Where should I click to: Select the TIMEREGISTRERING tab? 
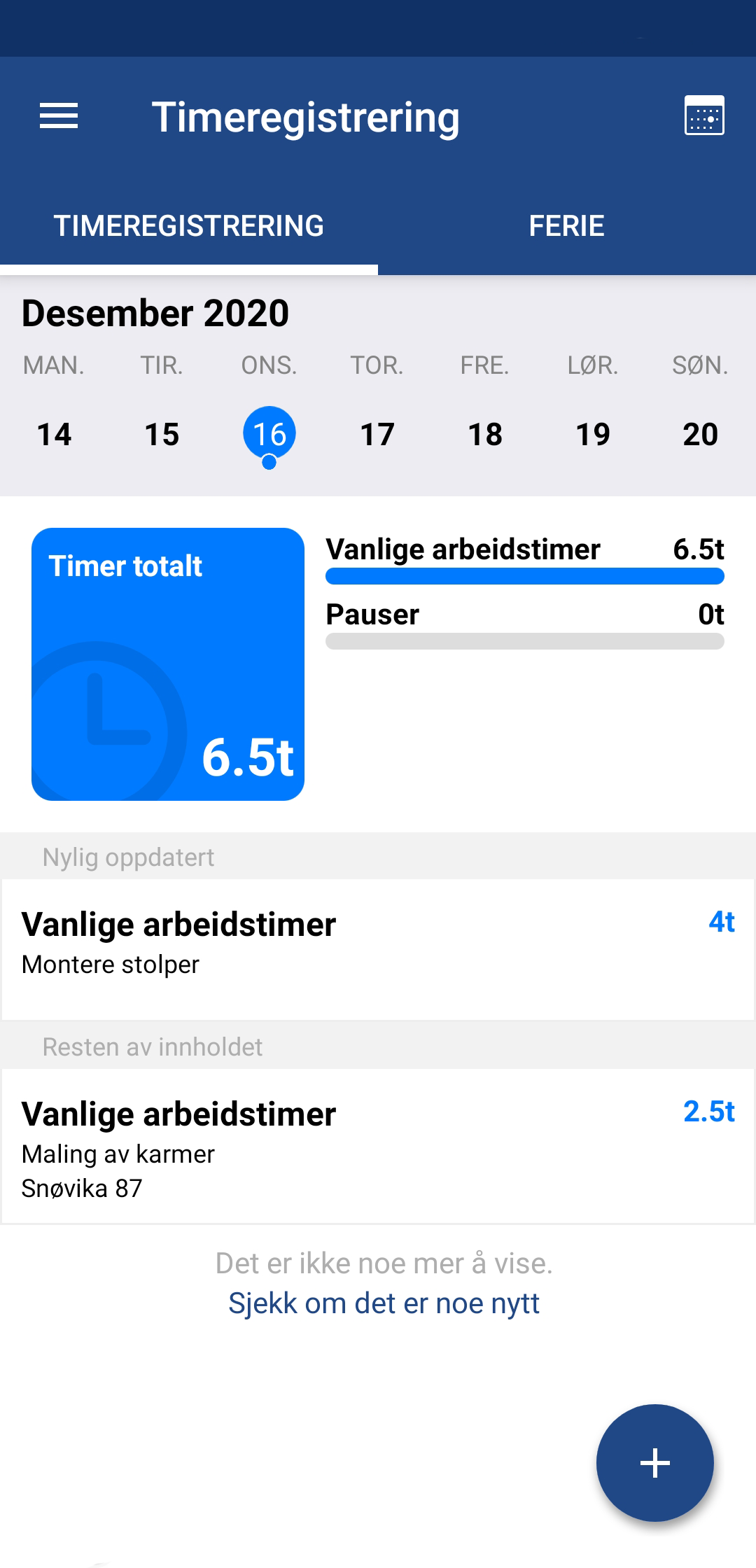189,226
